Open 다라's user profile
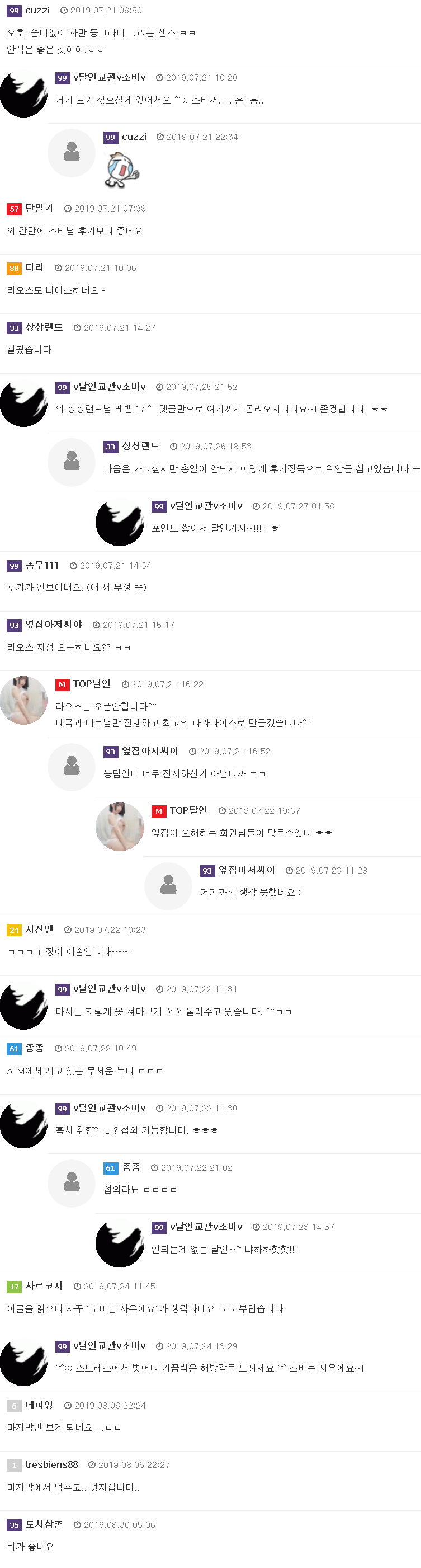 35,267
